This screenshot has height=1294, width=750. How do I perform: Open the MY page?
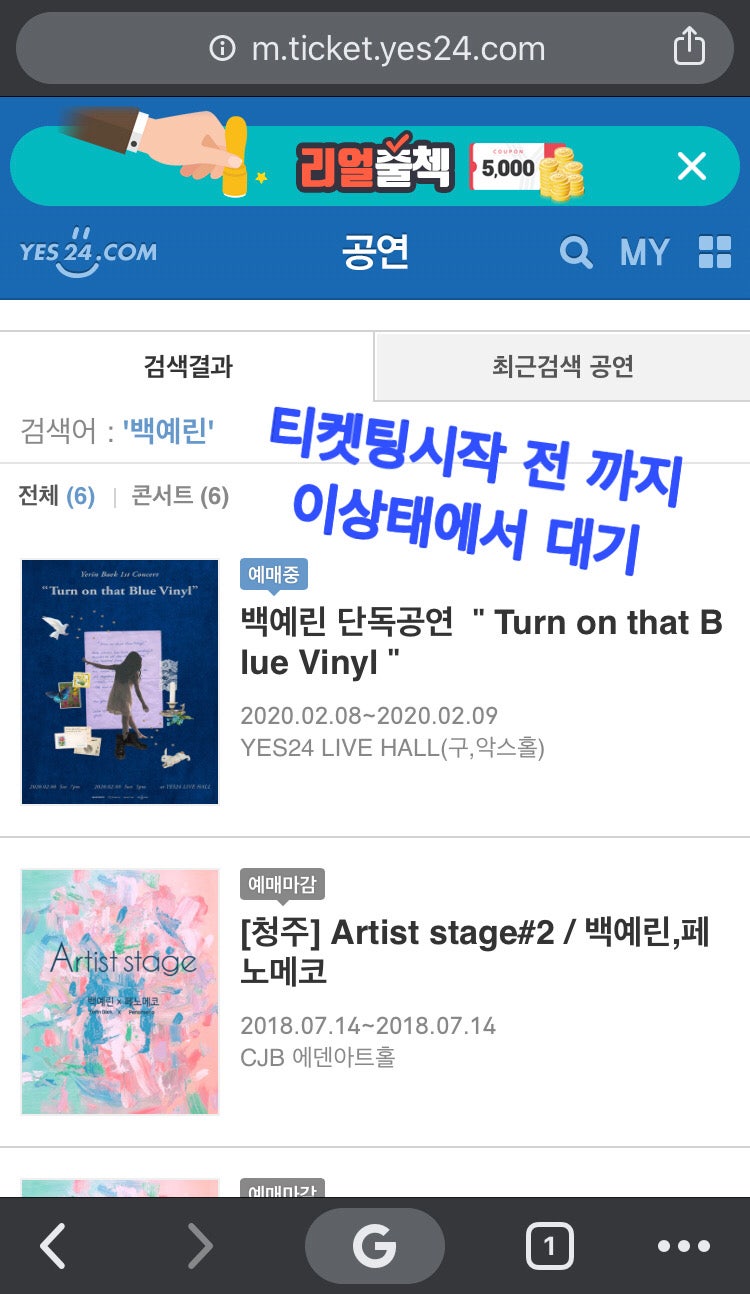(644, 252)
